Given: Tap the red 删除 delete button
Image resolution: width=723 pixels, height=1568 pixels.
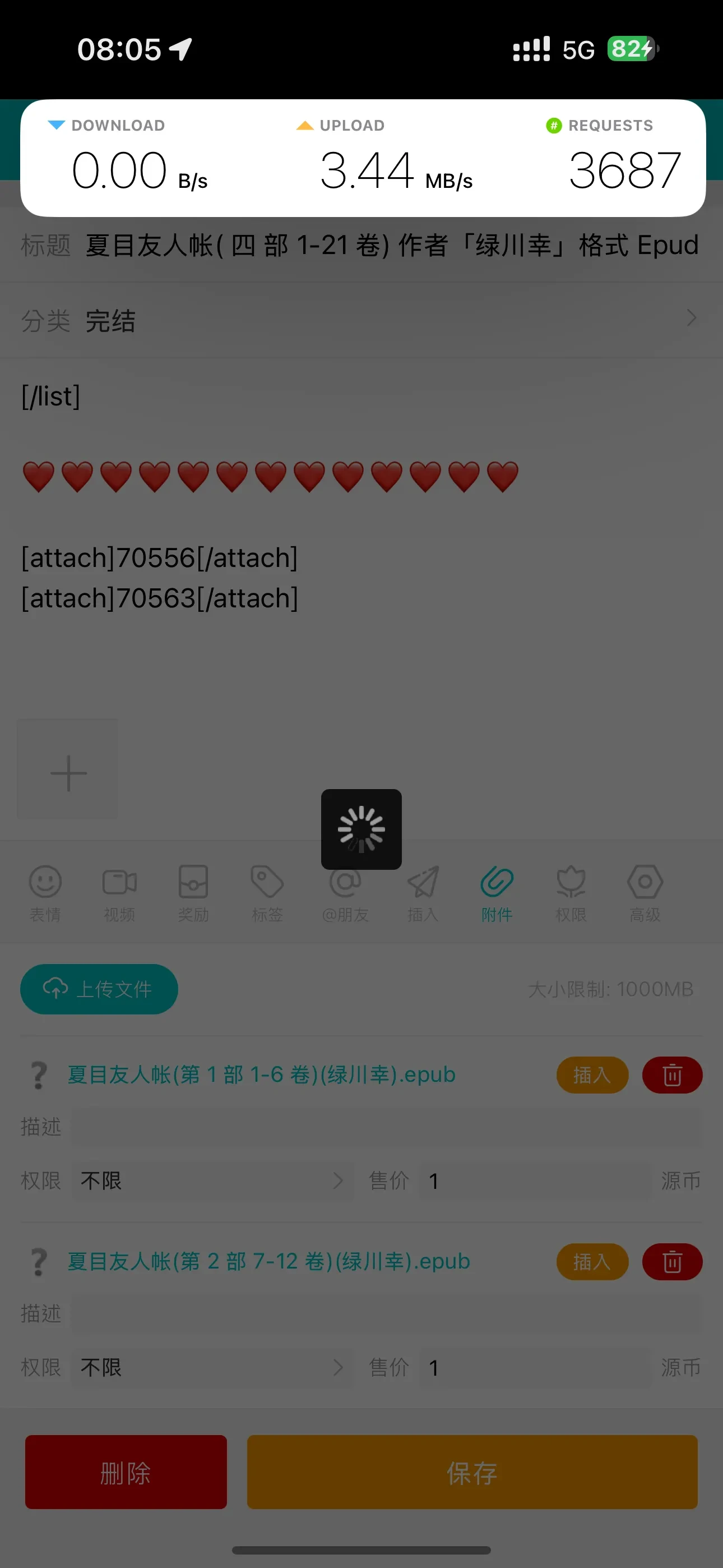Looking at the screenshot, I should pos(126,1472).
